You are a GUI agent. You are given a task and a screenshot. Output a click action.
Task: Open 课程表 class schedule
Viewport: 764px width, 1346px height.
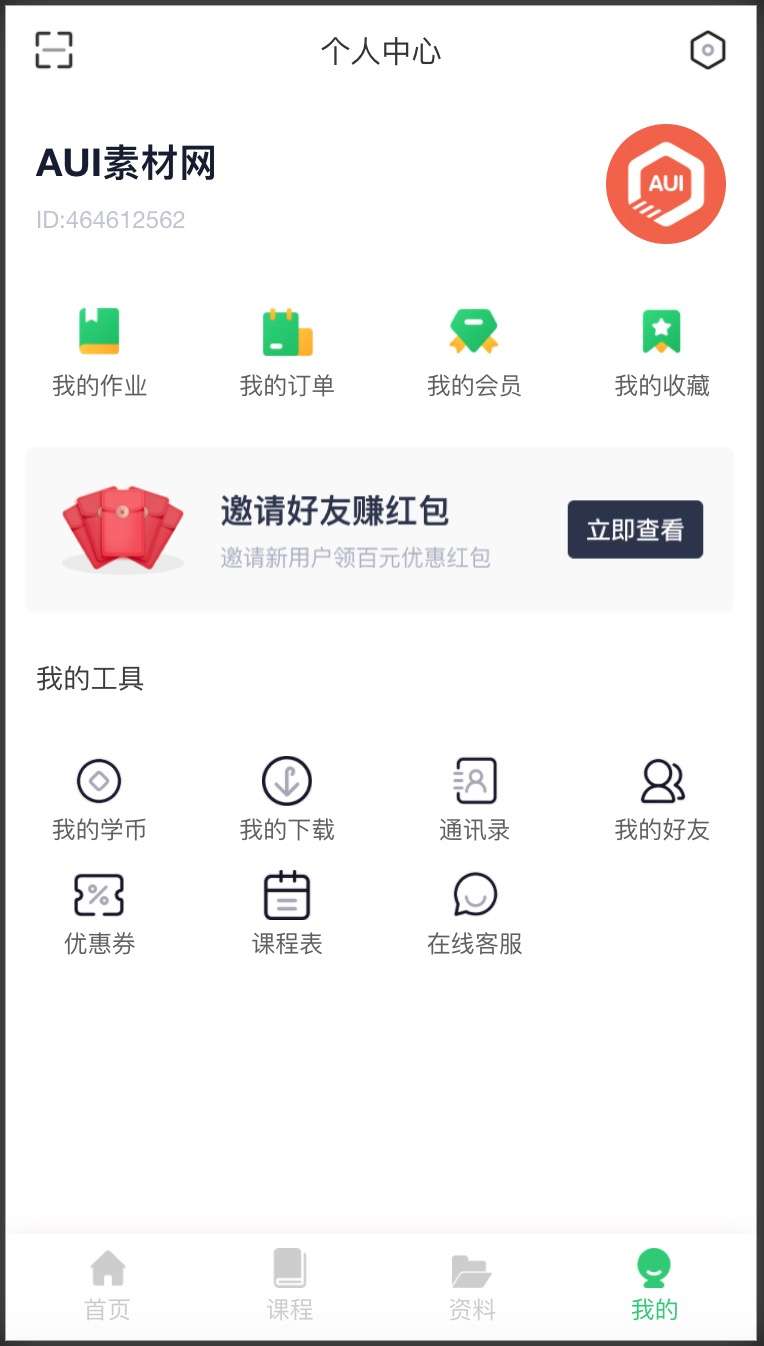[287, 910]
